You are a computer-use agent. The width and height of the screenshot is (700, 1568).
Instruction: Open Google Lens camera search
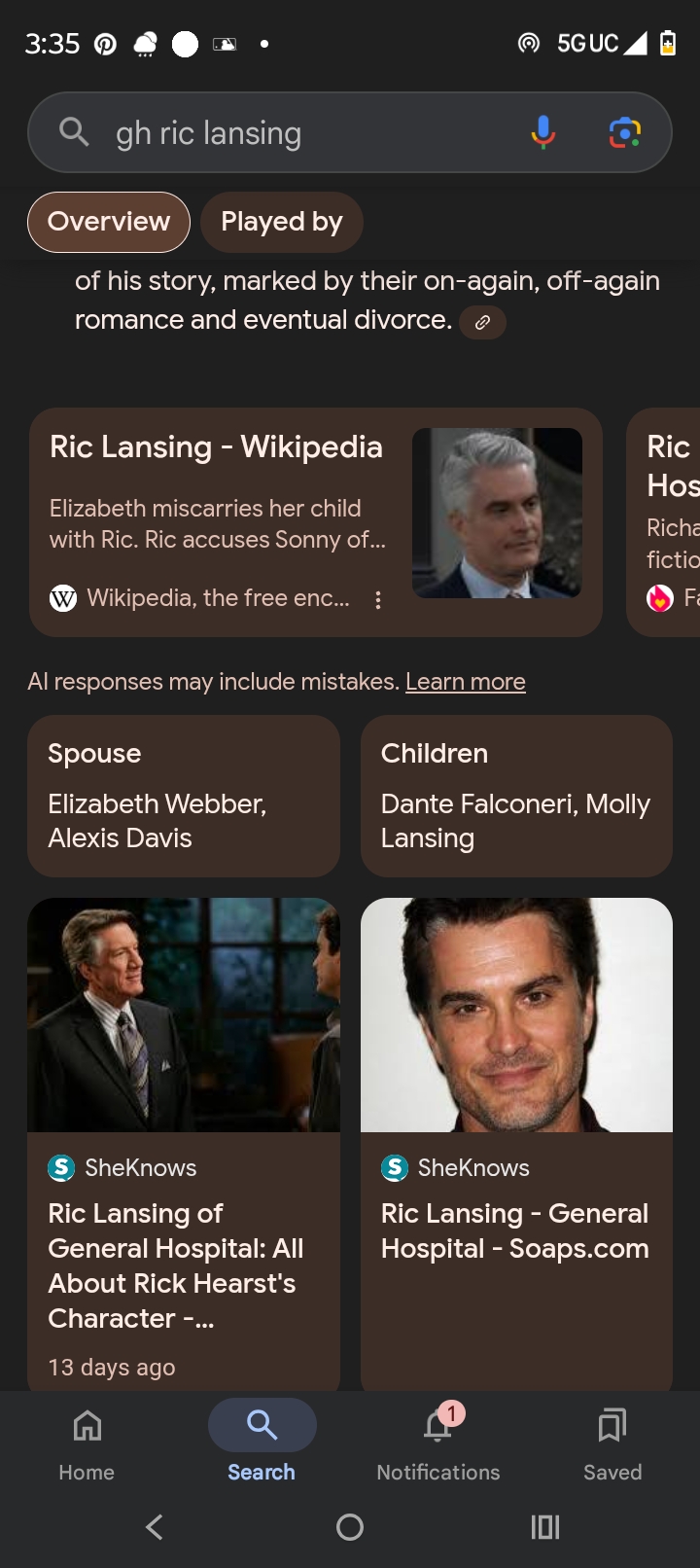[624, 132]
